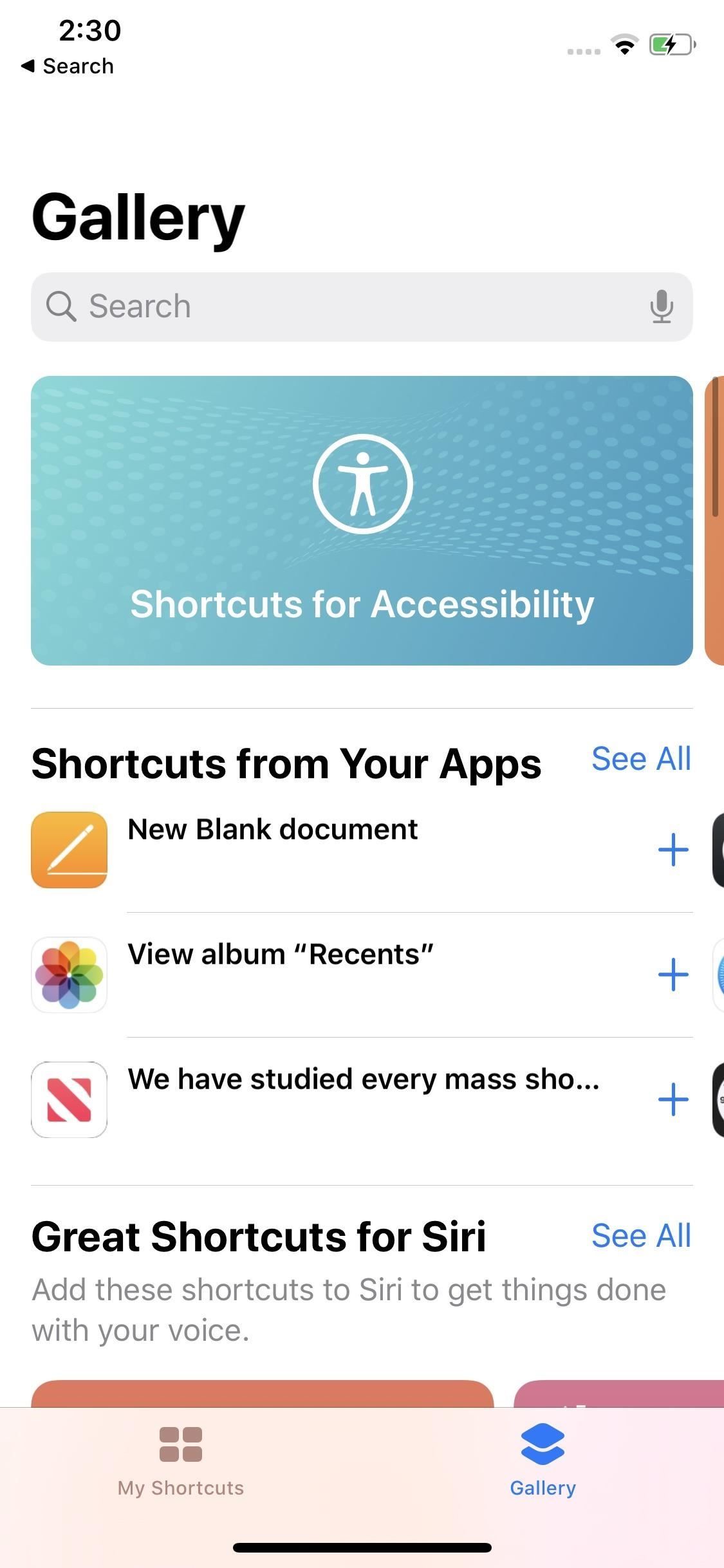The height and width of the screenshot is (1568, 724).
Task: Switch to the Gallery tab
Action: pos(543,1461)
